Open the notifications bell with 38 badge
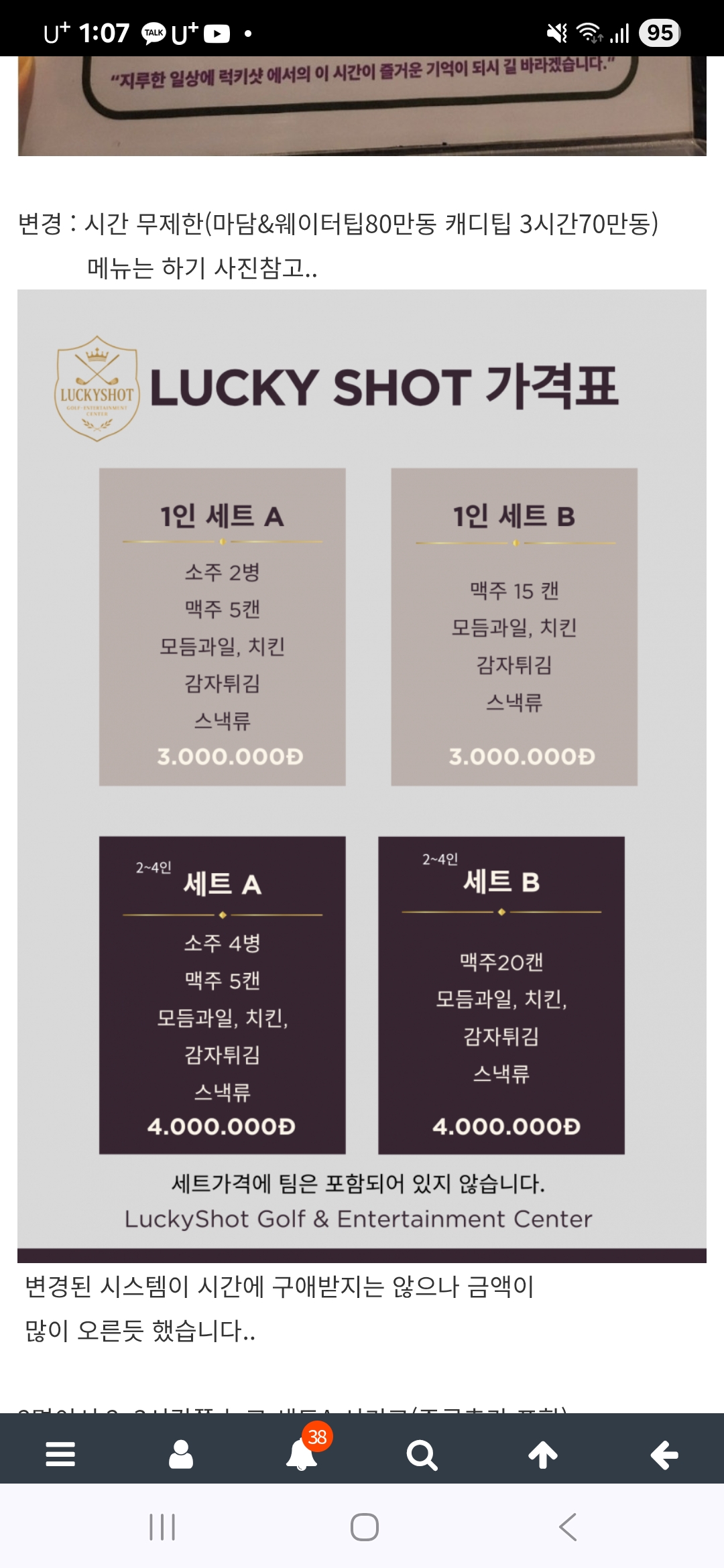 click(x=302, y=1453)
